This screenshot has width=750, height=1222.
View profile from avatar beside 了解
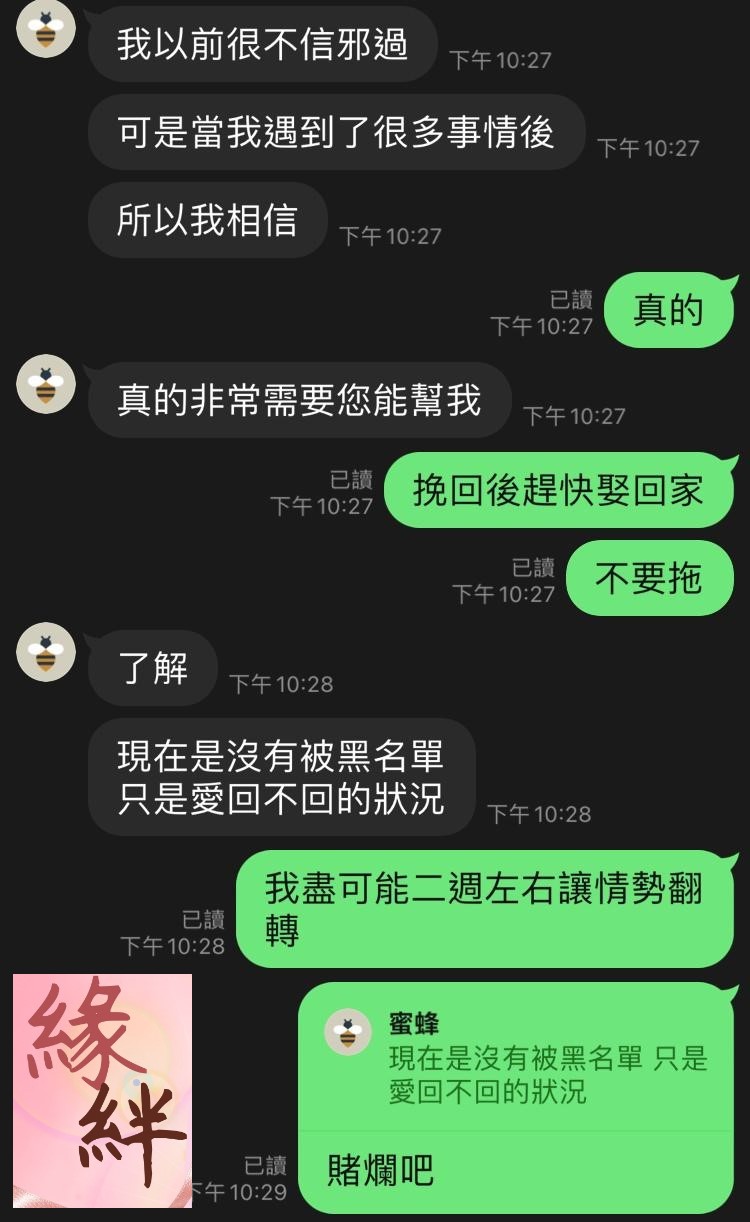click(46, 652)
